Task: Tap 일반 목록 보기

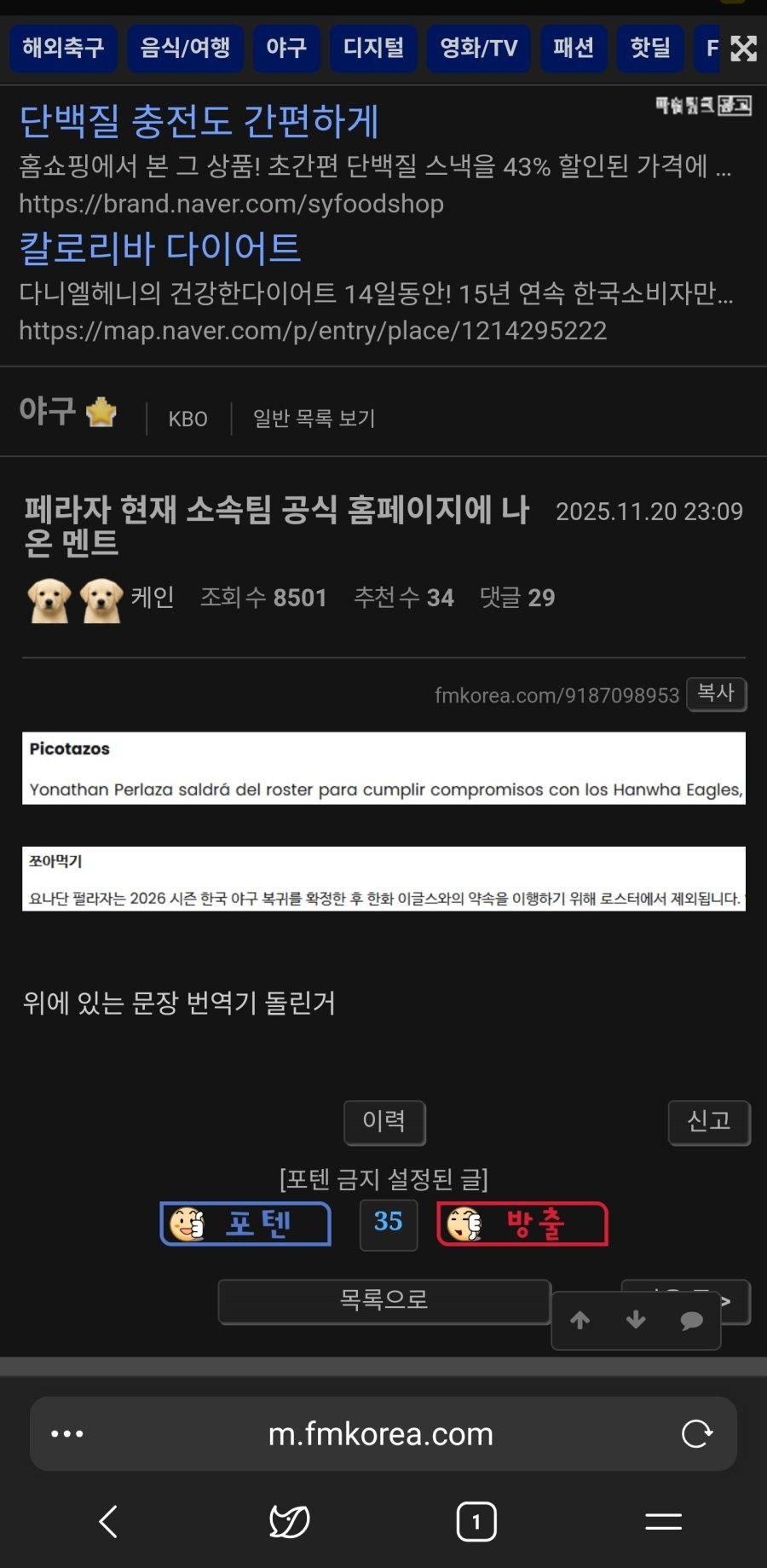Action: coord(314,419)
